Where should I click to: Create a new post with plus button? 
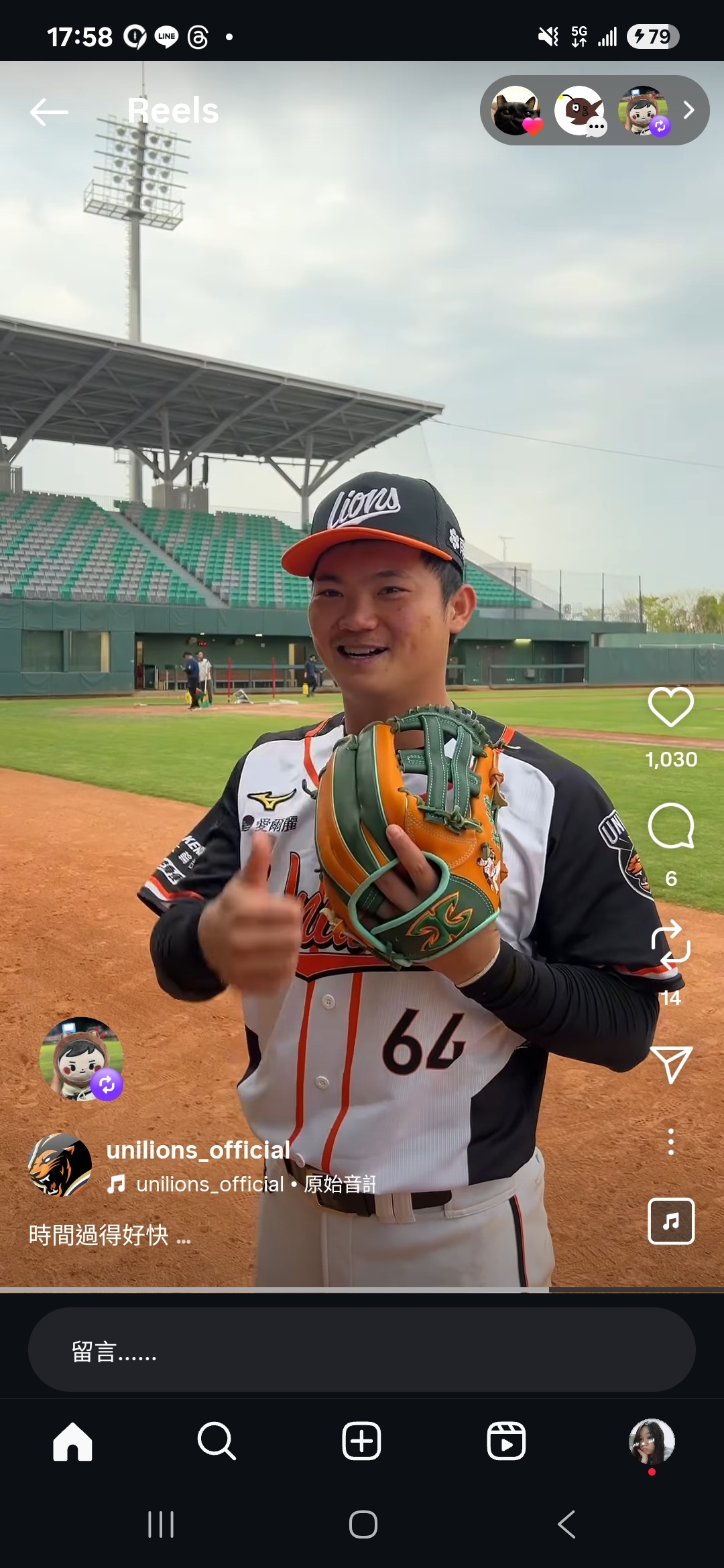coord(362,1441)
